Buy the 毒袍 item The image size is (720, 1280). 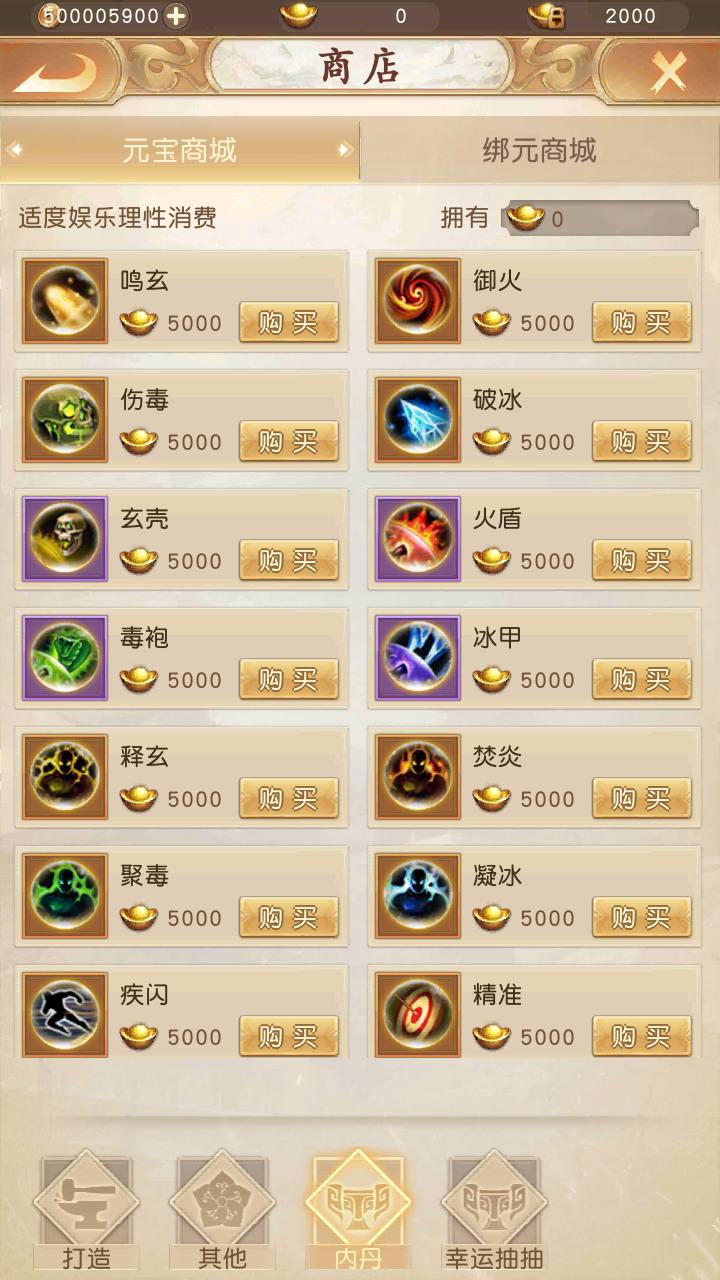click(288, 680)
